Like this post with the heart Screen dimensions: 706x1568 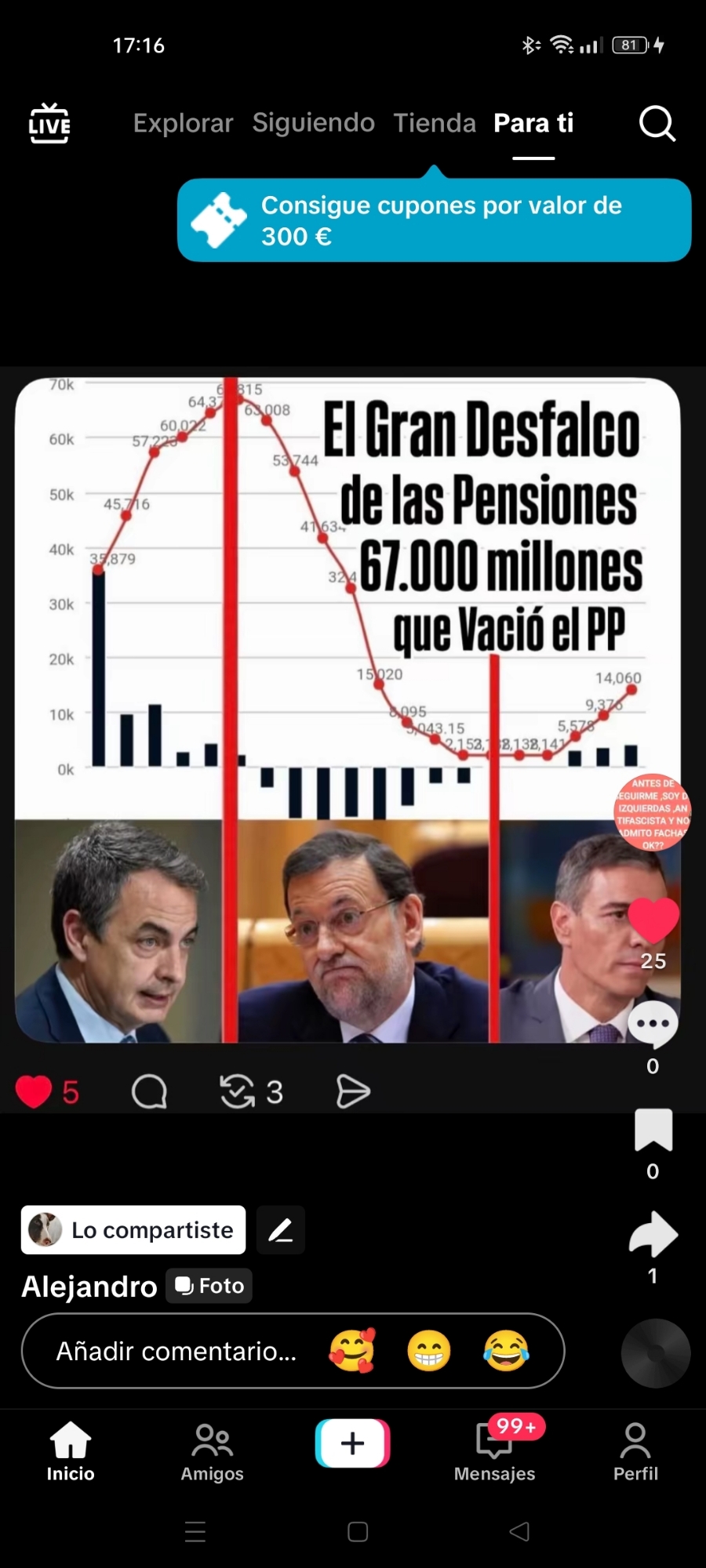click(x=653, y=919)
